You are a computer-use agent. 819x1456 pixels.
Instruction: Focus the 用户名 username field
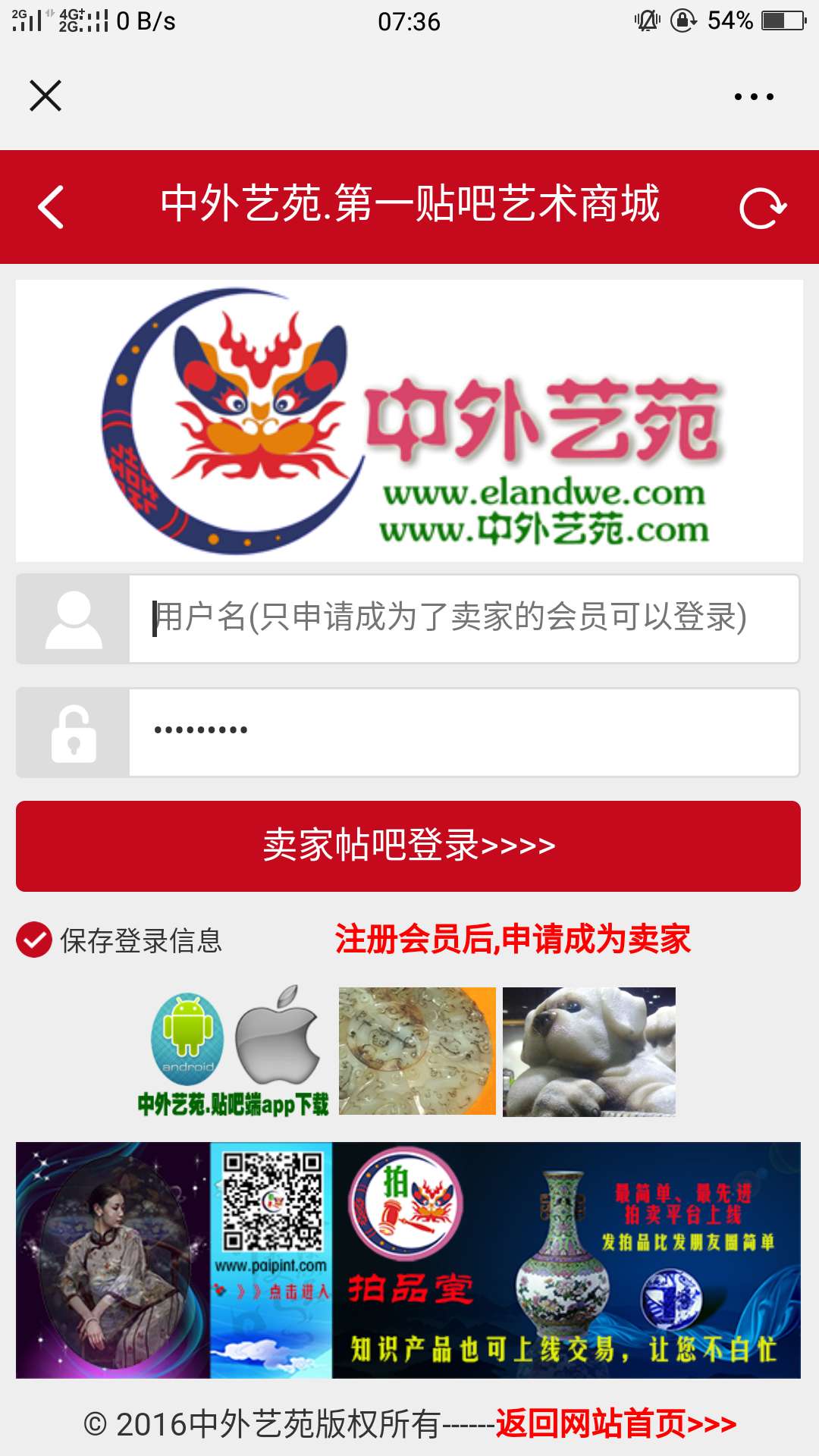tap(463, 618)
